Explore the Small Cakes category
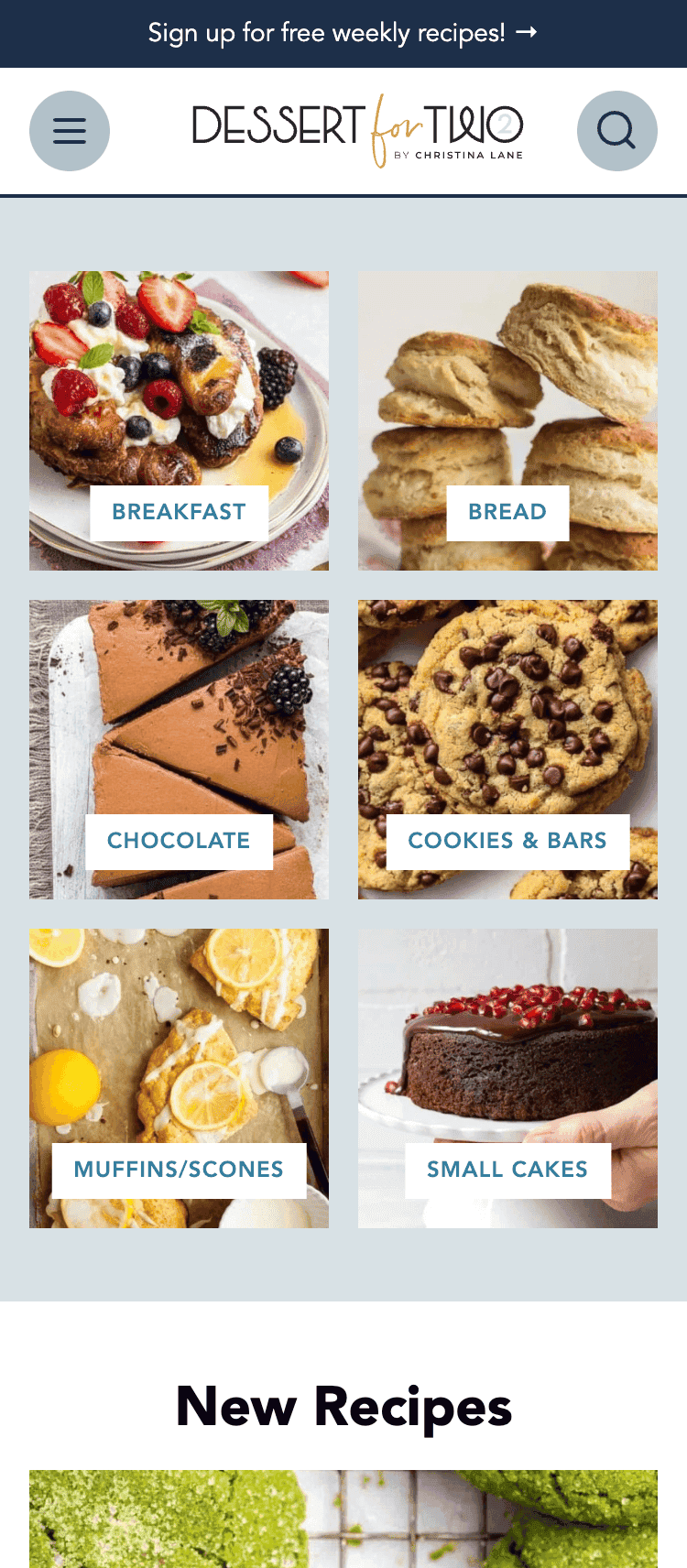Image resolution: width=687 pixels, height=1568 pixels. (x=507, y=1078)
